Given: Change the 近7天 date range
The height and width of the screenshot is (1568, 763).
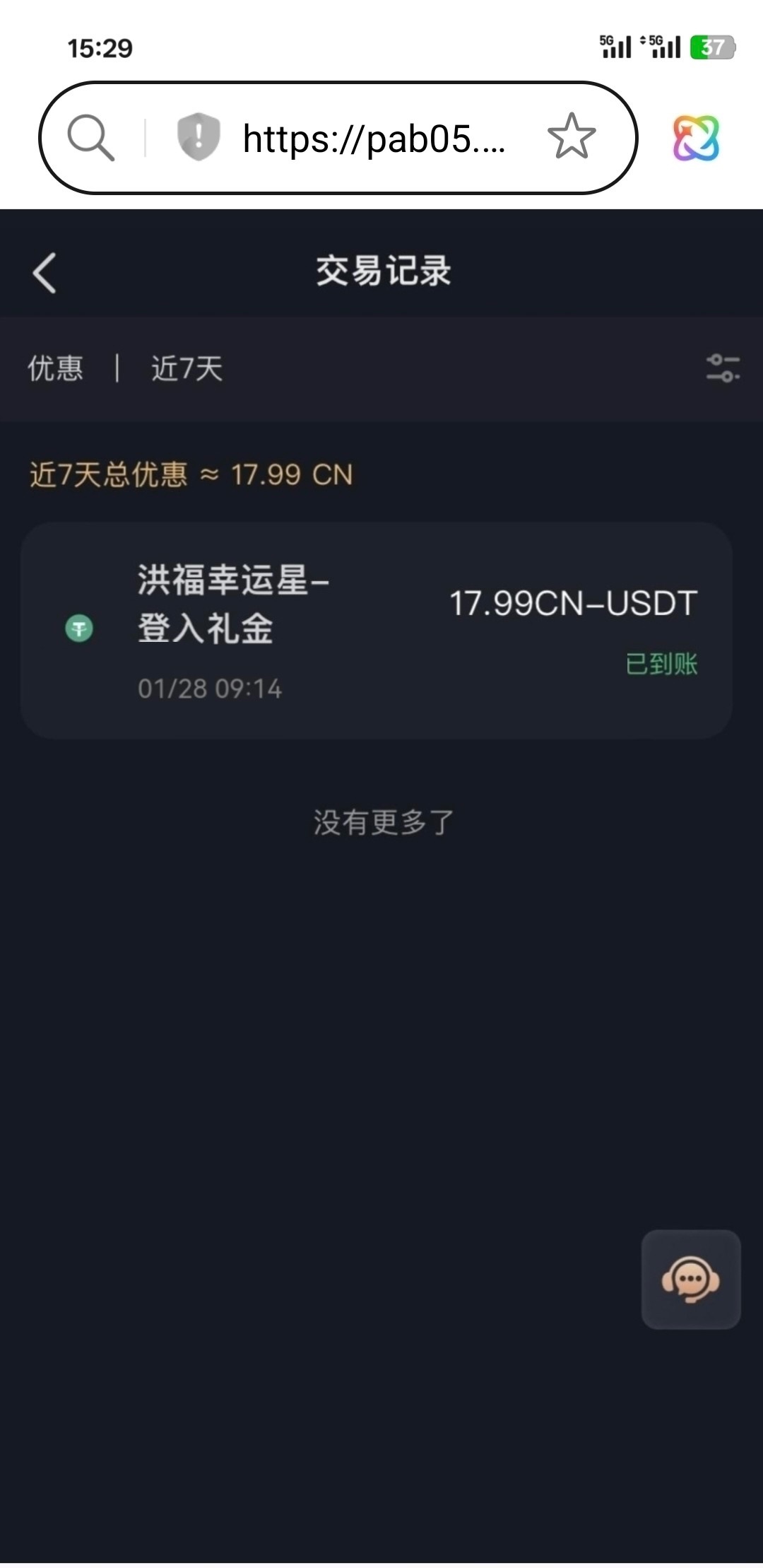Looking at the screenshot, I should [x=187, y=368].
